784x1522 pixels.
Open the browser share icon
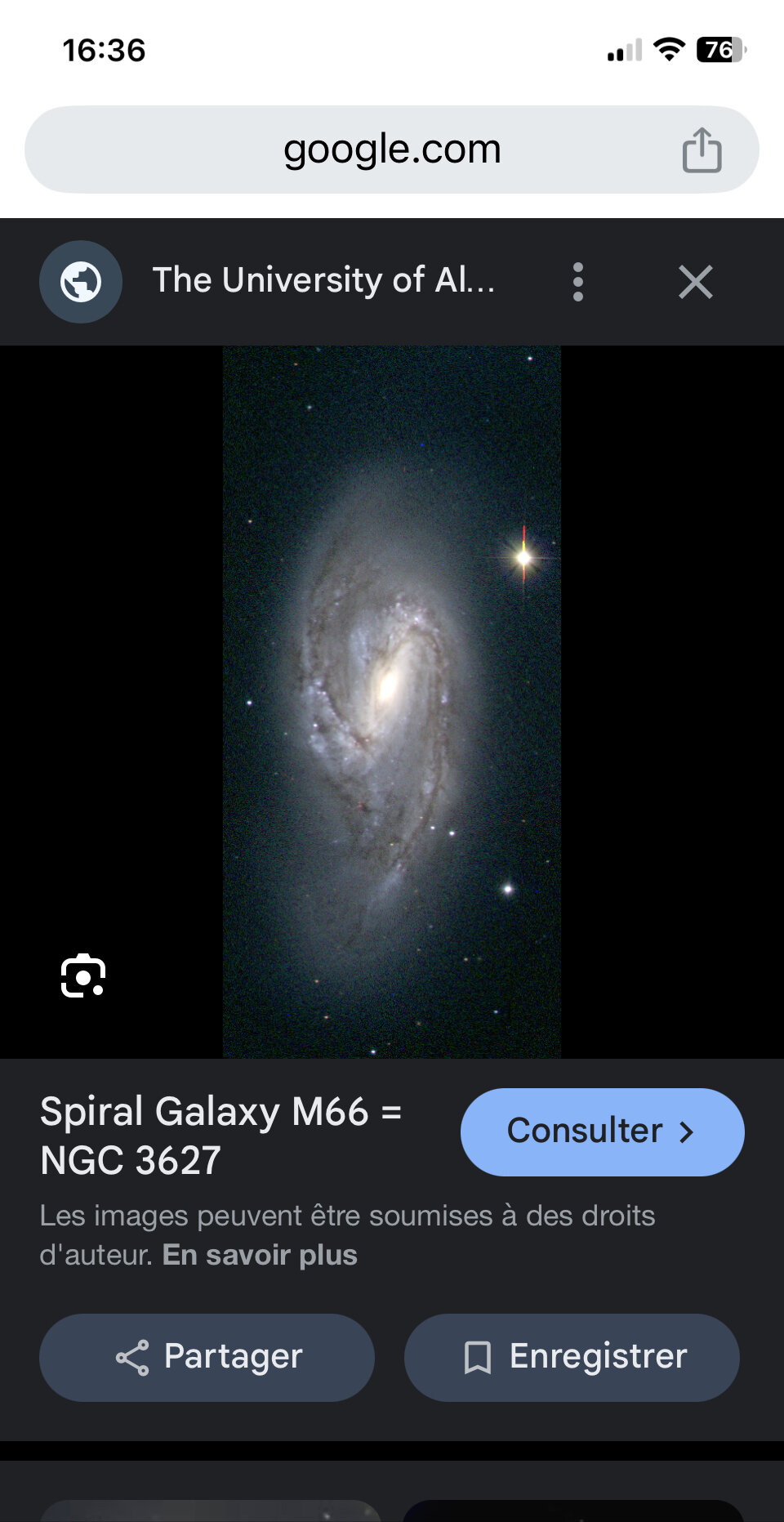pos(702,150)
